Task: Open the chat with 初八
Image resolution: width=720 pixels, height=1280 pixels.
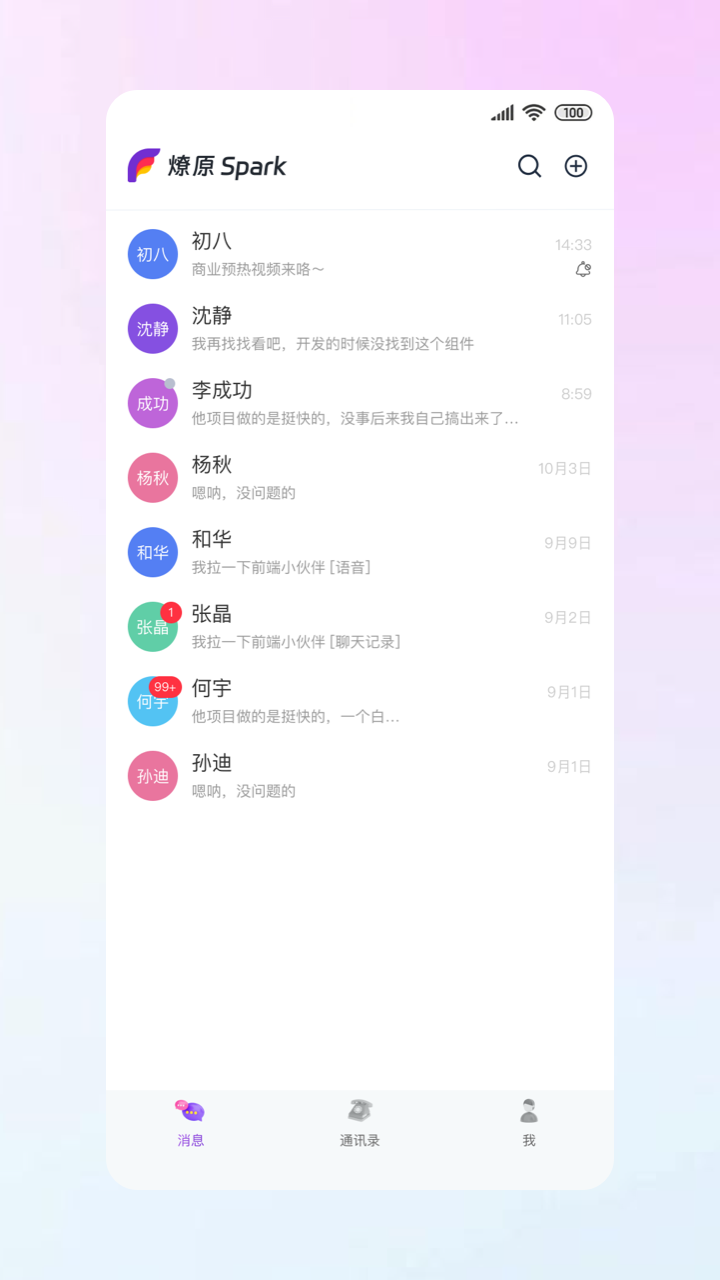Action: (x=360, y=254)
